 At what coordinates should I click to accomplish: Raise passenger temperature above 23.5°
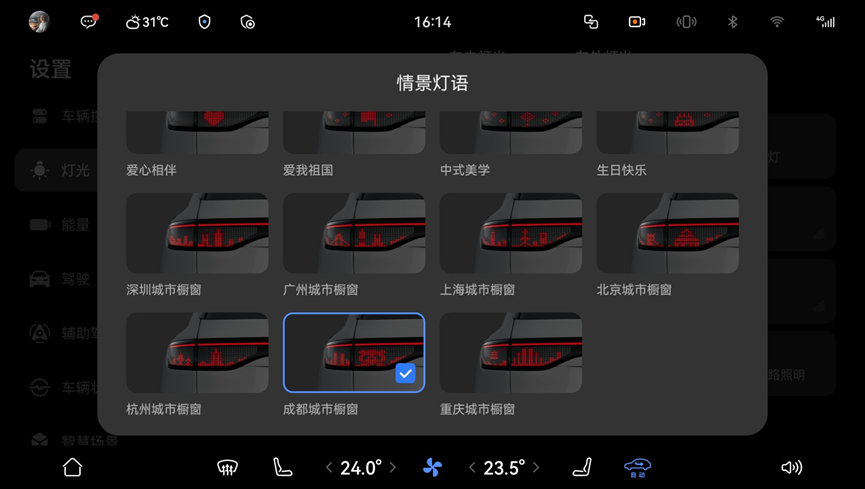tap(536, 467)
